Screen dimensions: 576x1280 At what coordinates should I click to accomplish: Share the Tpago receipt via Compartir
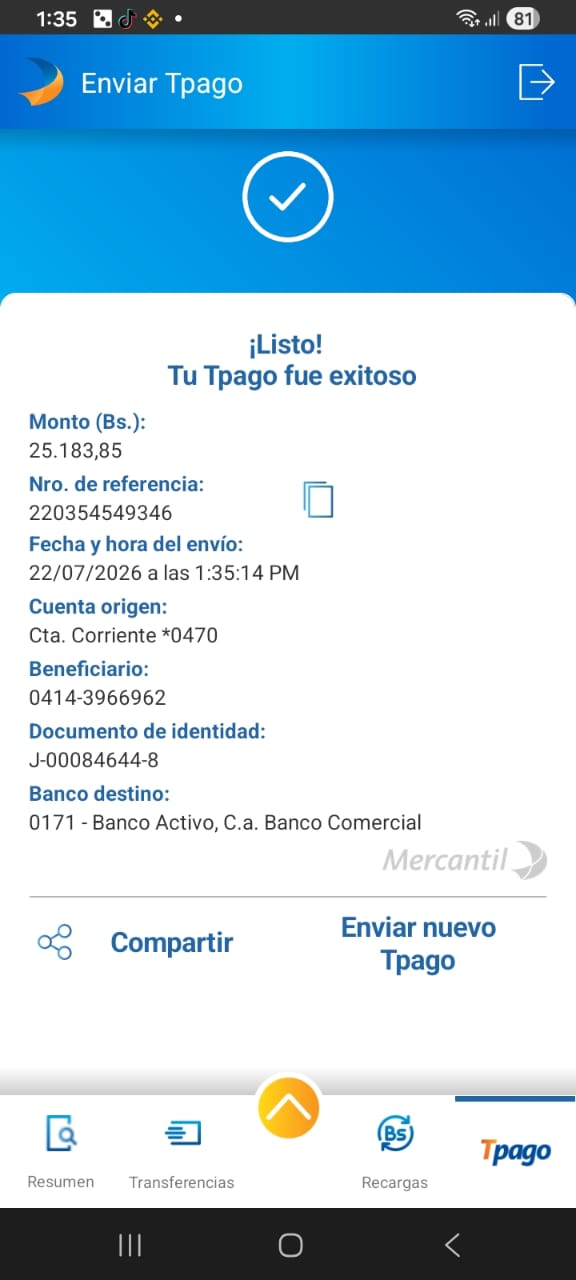[135, 942]
